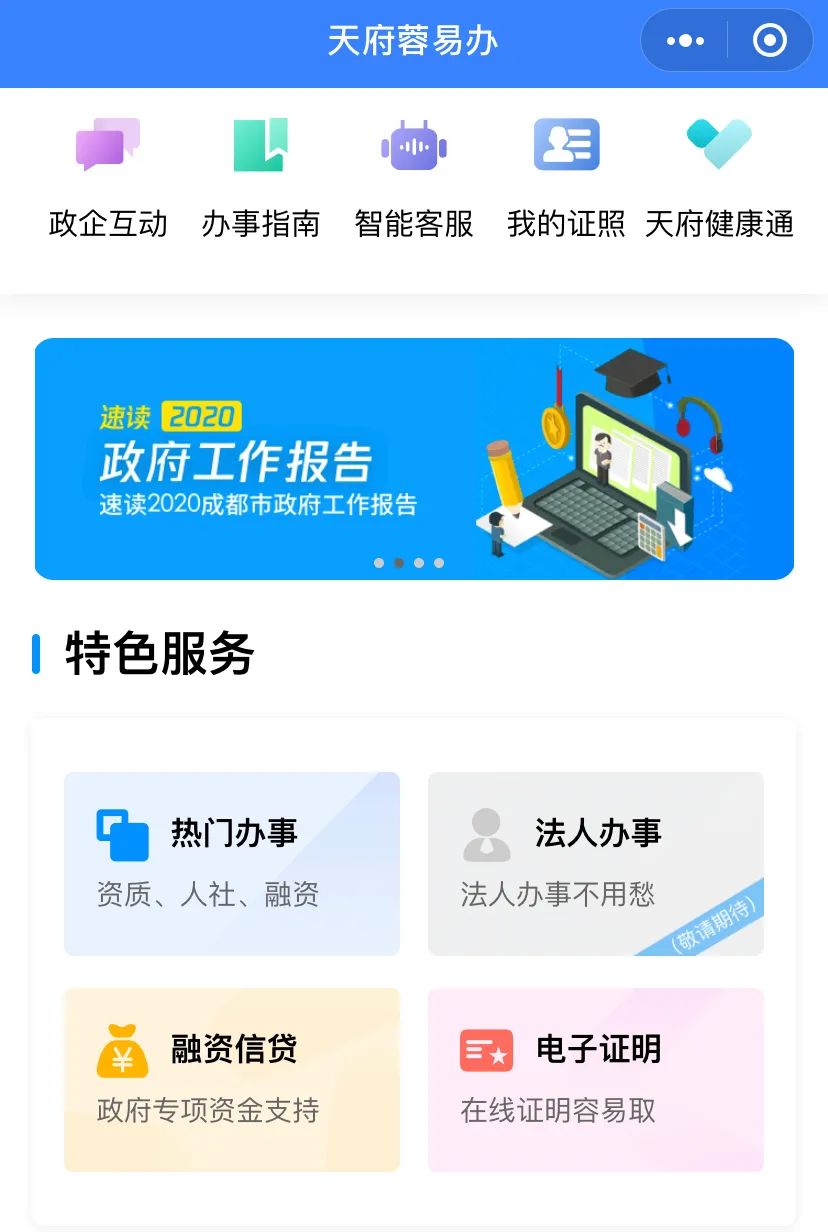
Task: Open the mini program more options menu
Action: 685,41
